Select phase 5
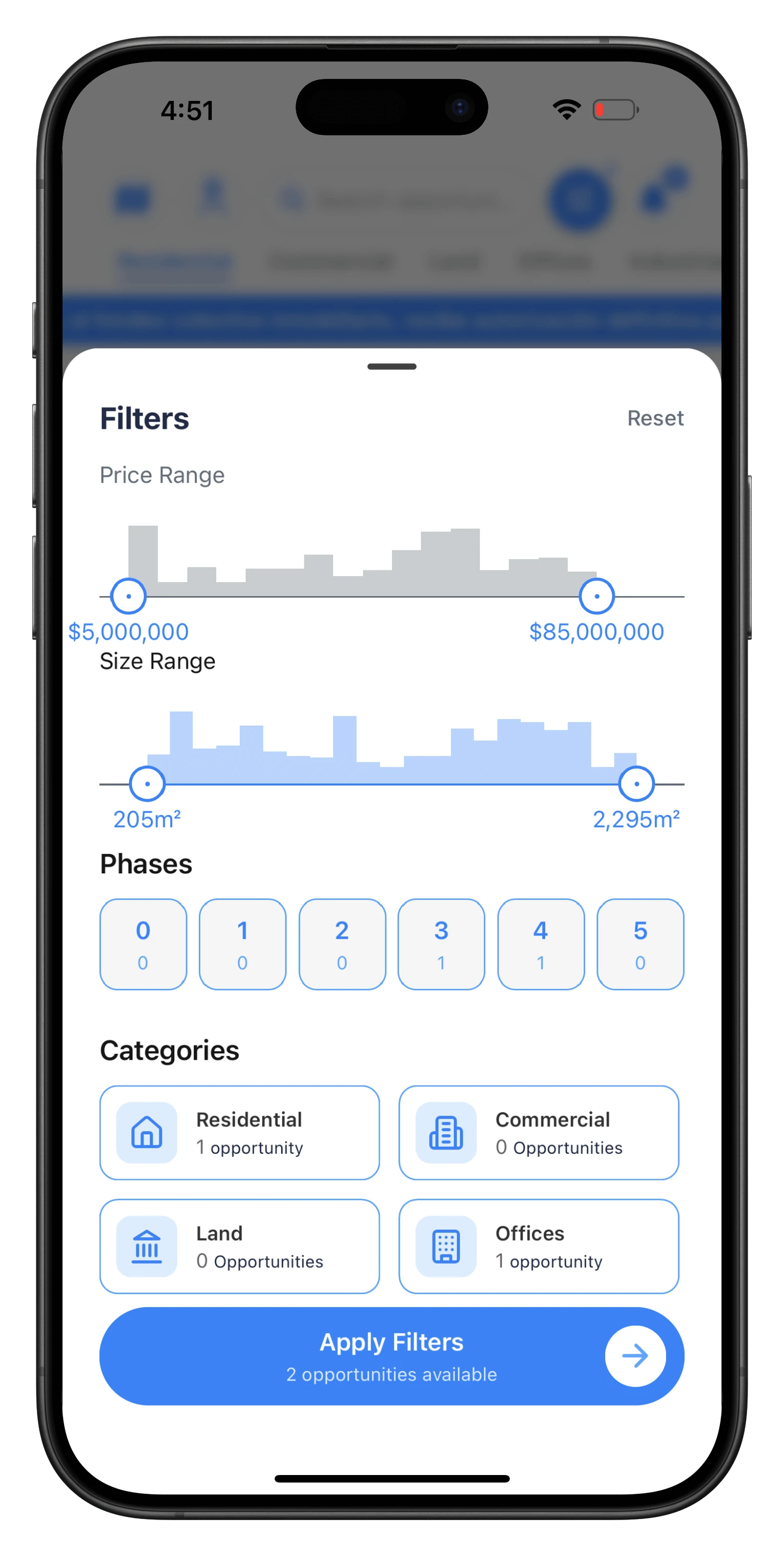 [x=640, y=944]
